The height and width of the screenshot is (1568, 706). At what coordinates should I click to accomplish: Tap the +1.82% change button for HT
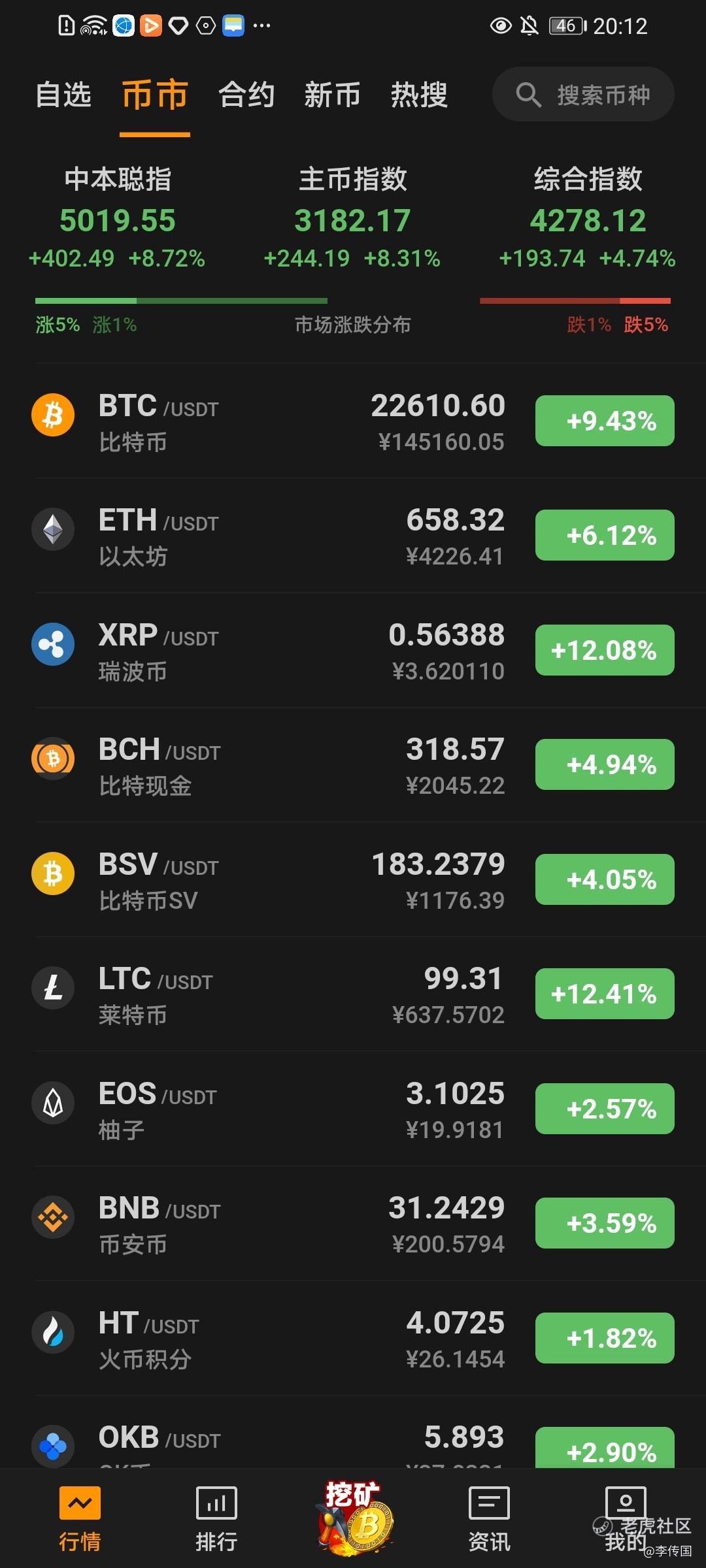pyautogui.click(x=605, y=1338)
